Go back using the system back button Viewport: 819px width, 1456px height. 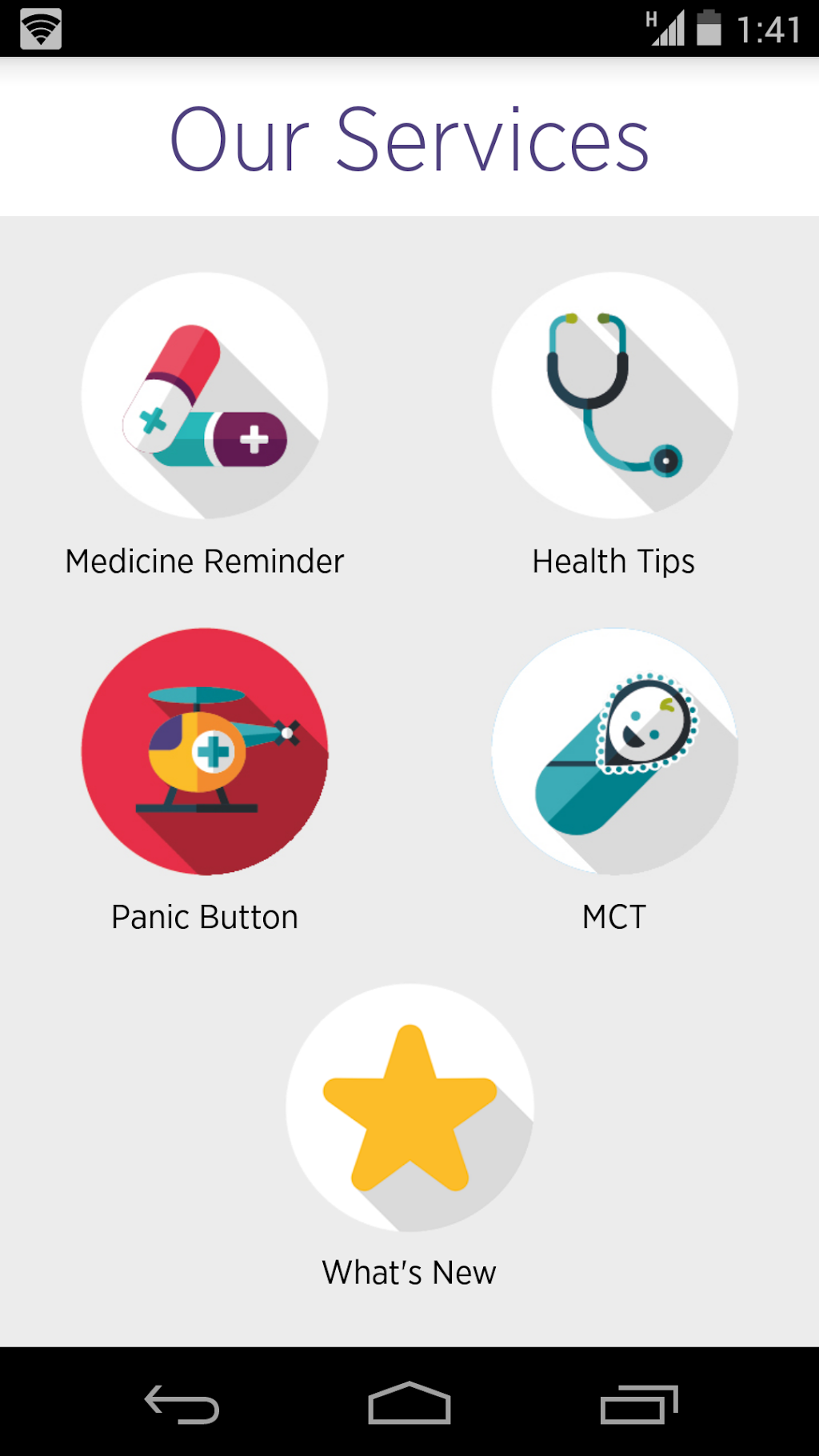(x=182, y=1404)
